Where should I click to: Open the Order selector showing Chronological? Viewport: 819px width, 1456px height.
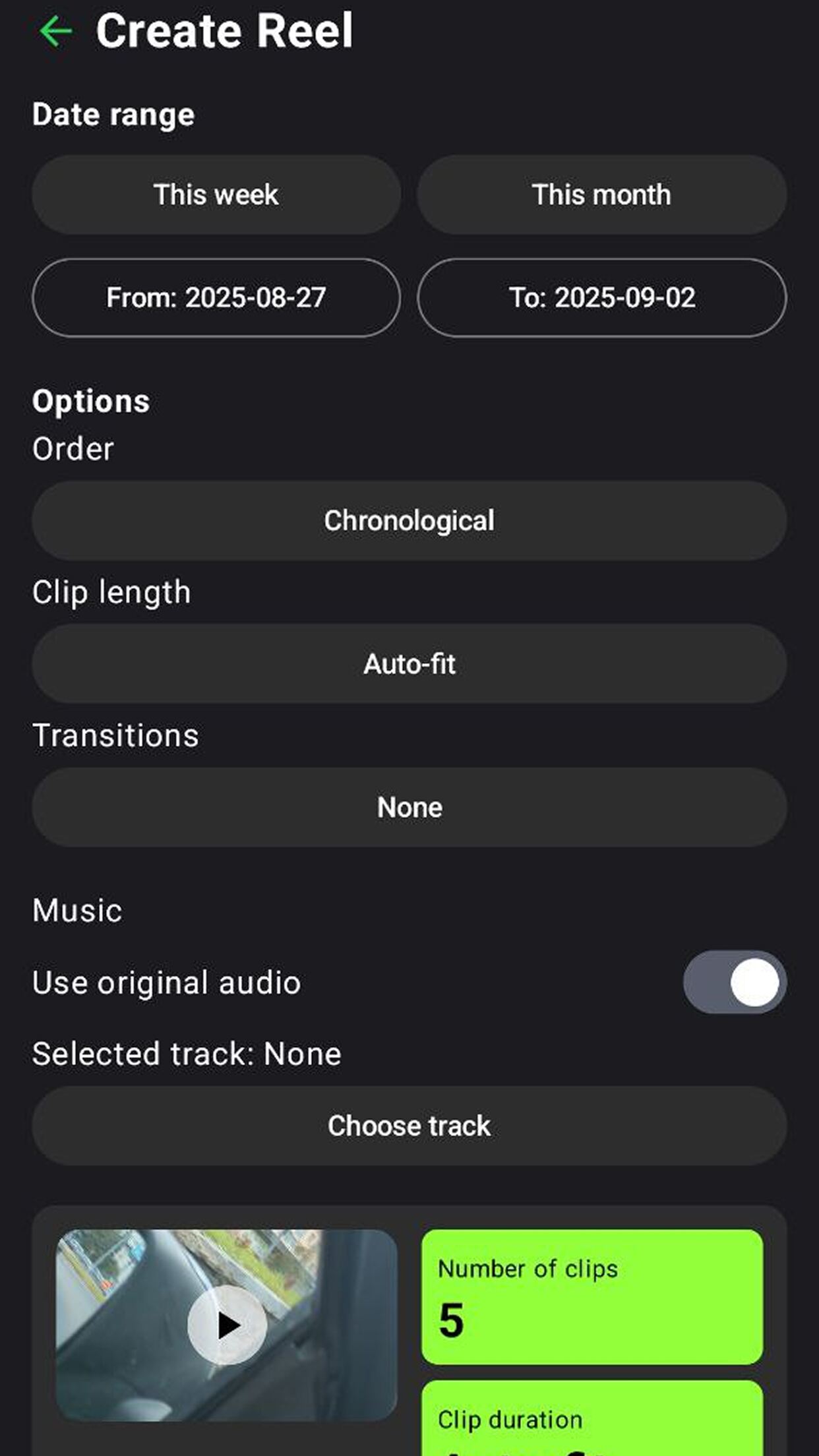tap(409, 520)
